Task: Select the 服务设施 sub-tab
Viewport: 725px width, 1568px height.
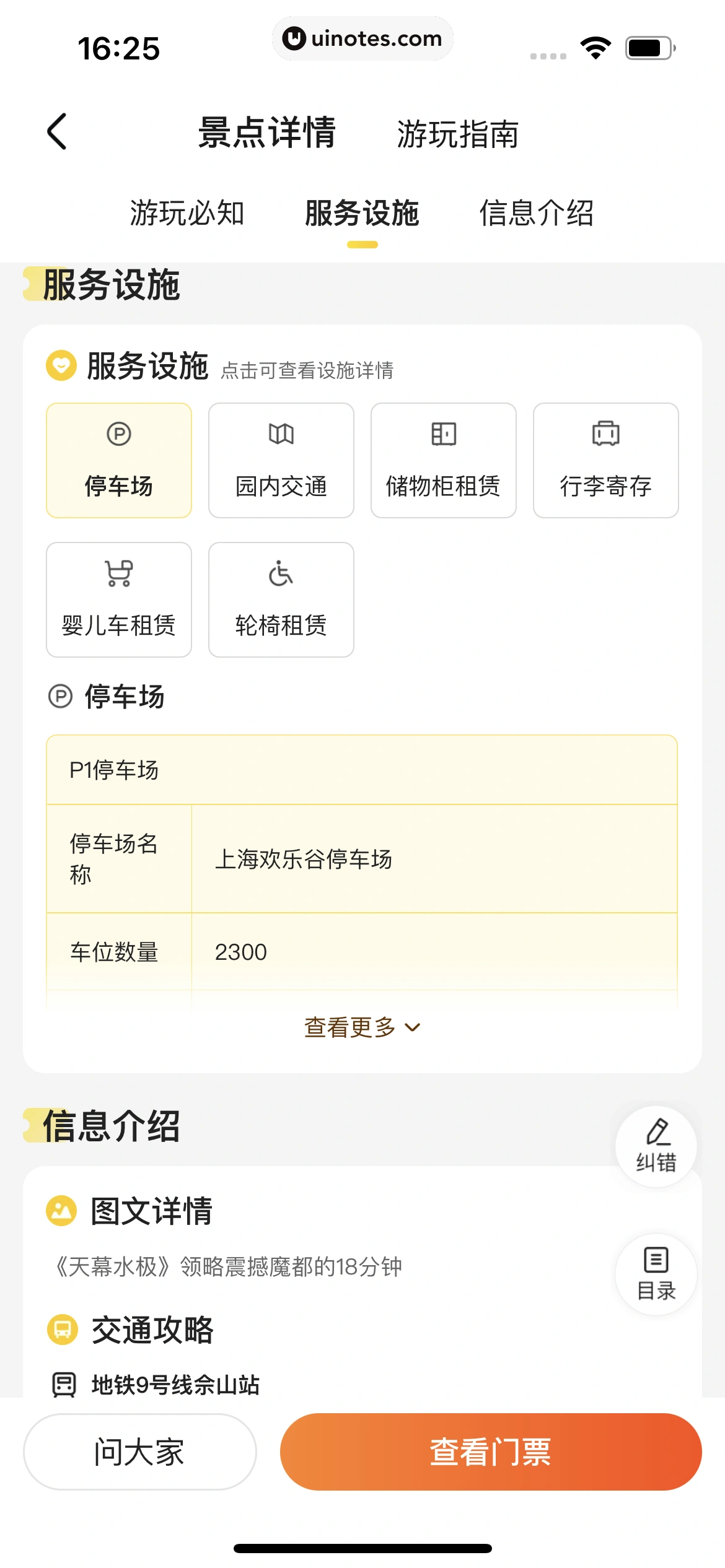Action: tap(362, 214)
